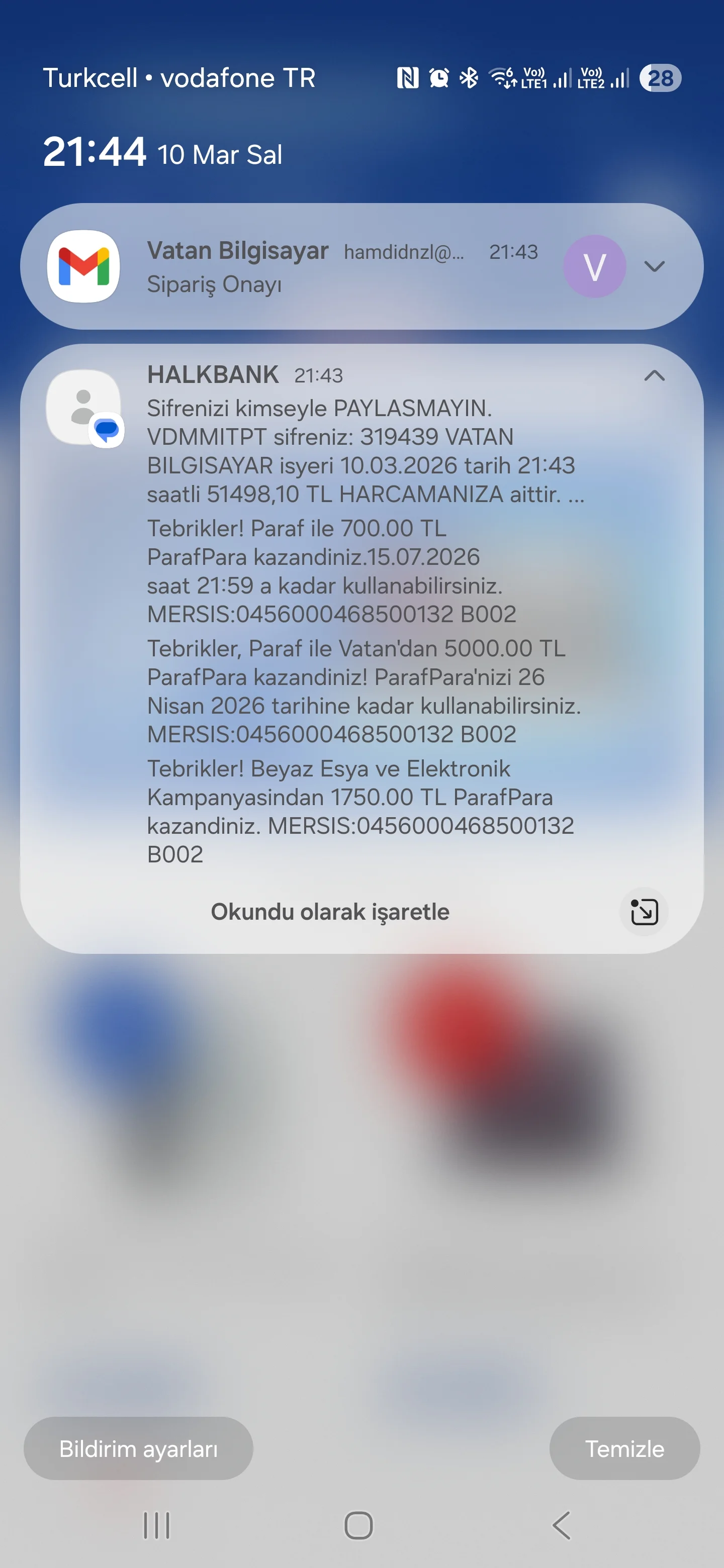Go to the home screen
This screenshot has width=724, height=1568.
[358, 1525]
